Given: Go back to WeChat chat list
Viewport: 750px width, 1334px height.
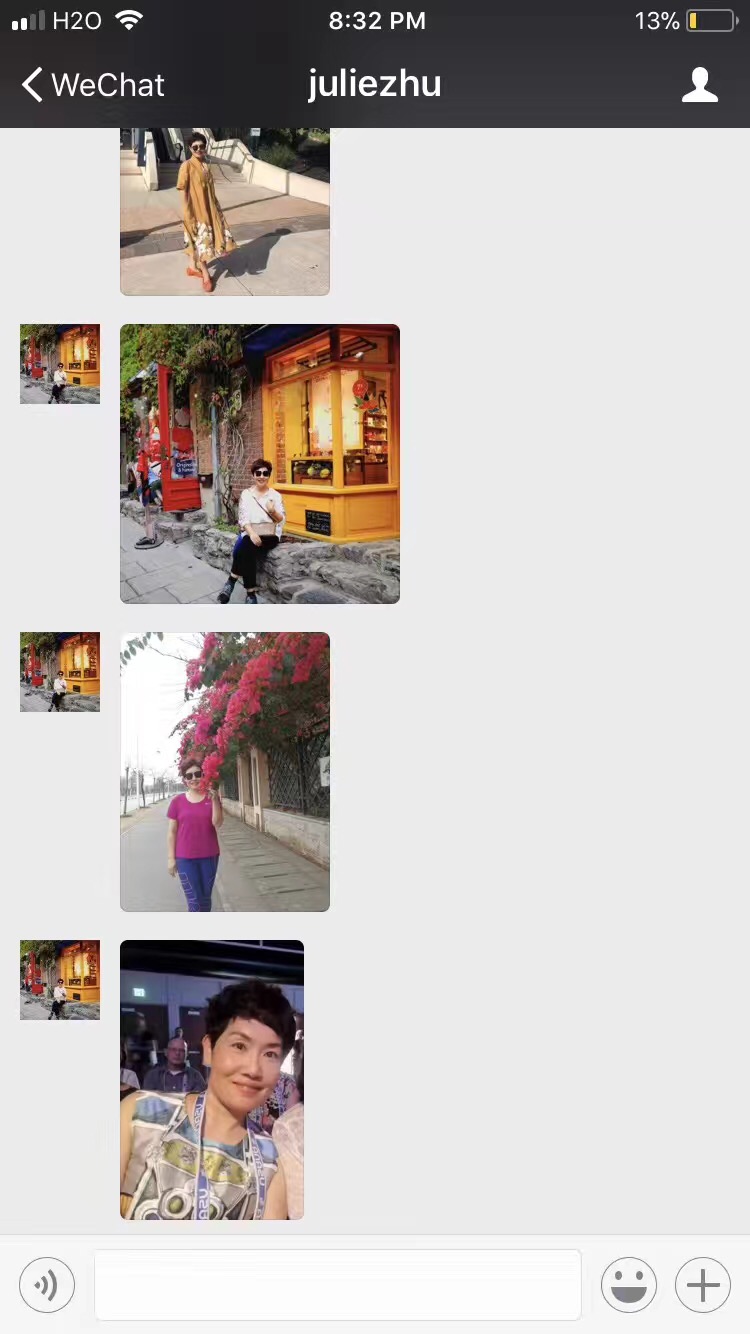Looking at the screenshot, I should [x=92, y=85].
